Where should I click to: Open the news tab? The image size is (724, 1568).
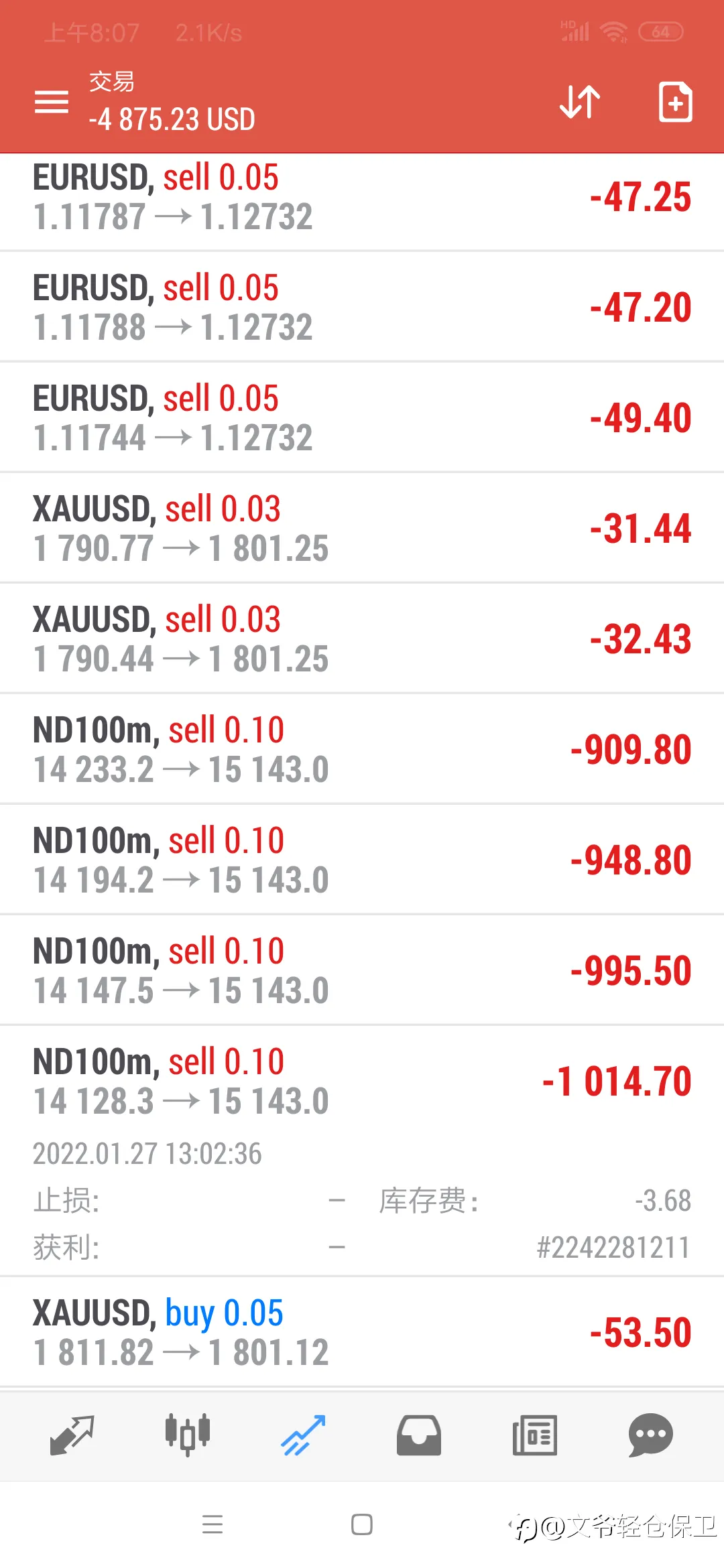tap(535, 1435)
